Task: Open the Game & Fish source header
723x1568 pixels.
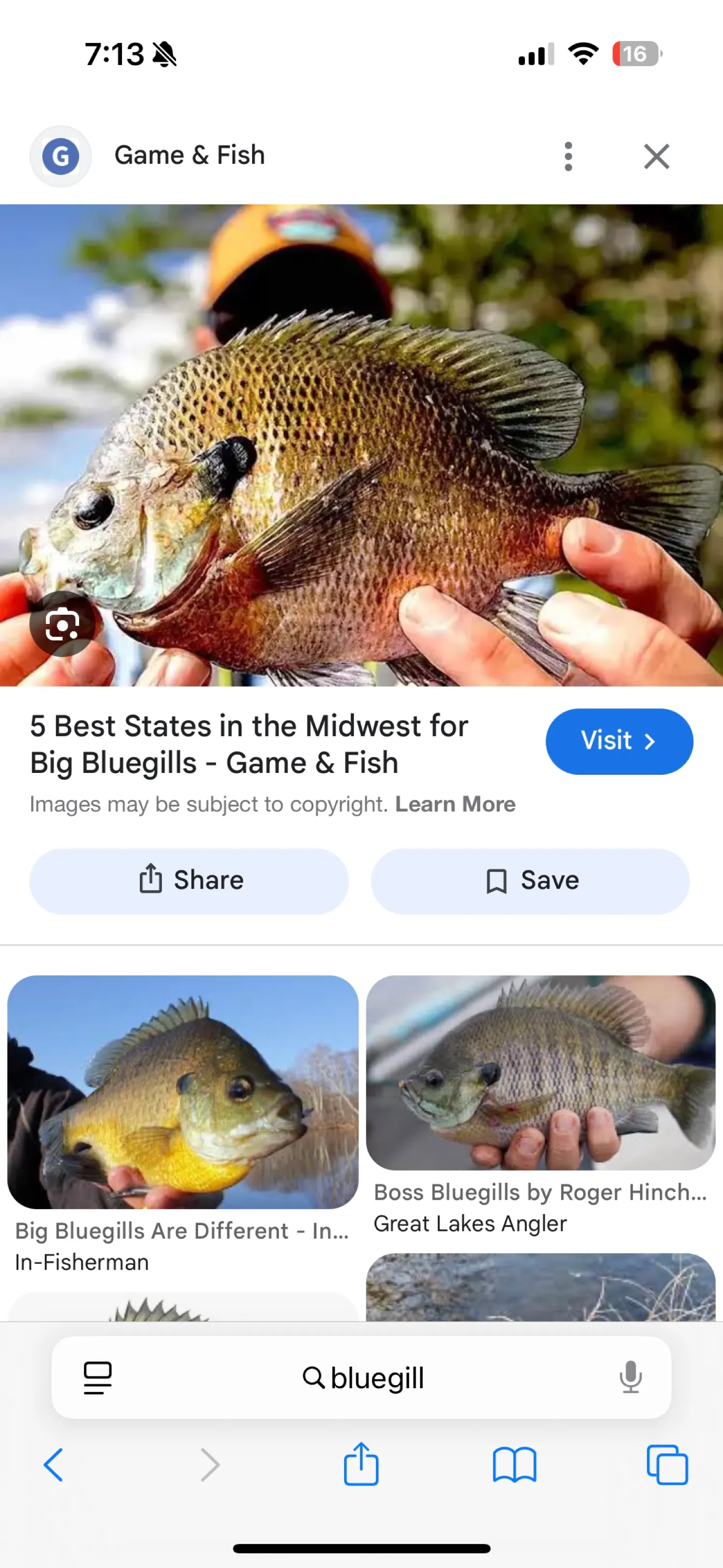Action: [x=189, y=155]
